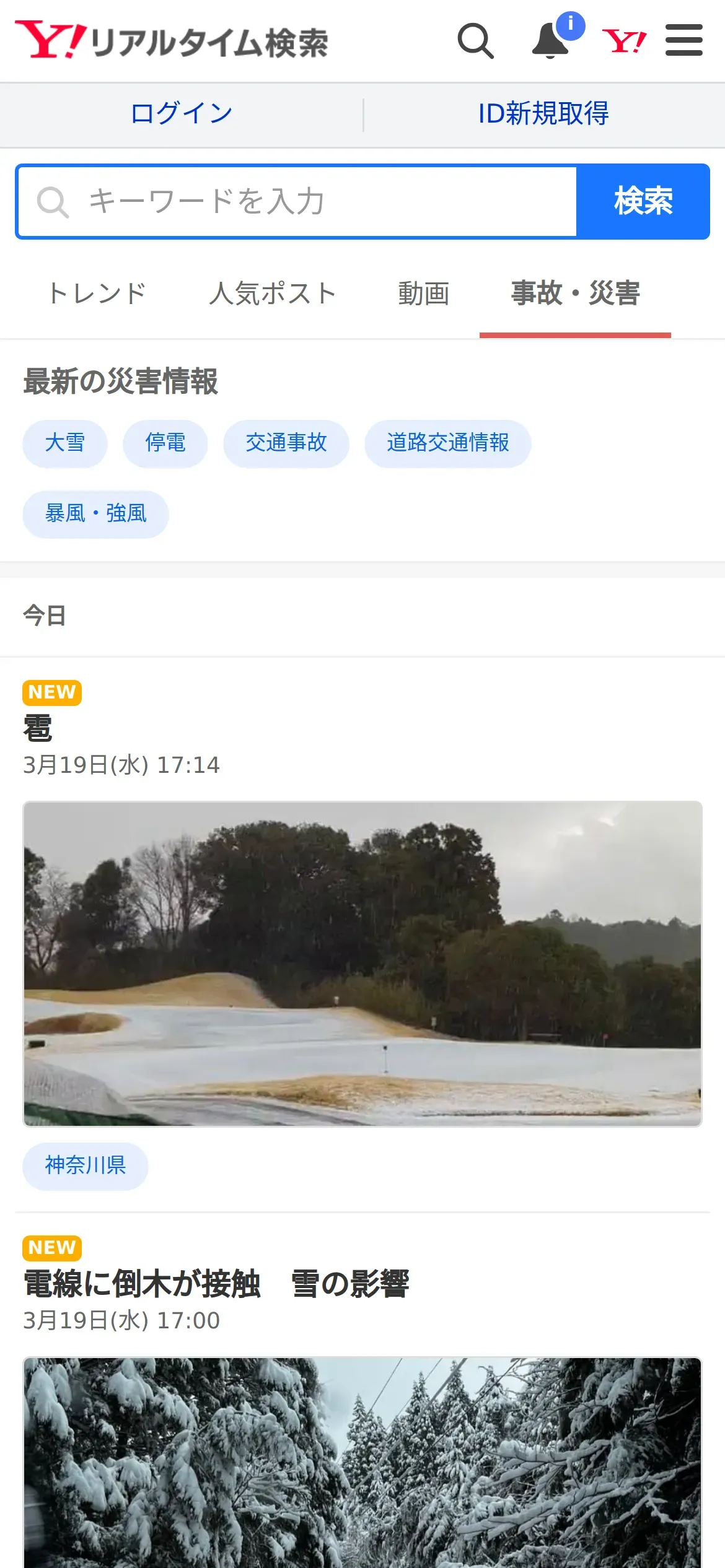Image resolution: width=725 pixels, height=1568 pixels.
Task: Open the search magnifier in header
Action: click(475, 41)
